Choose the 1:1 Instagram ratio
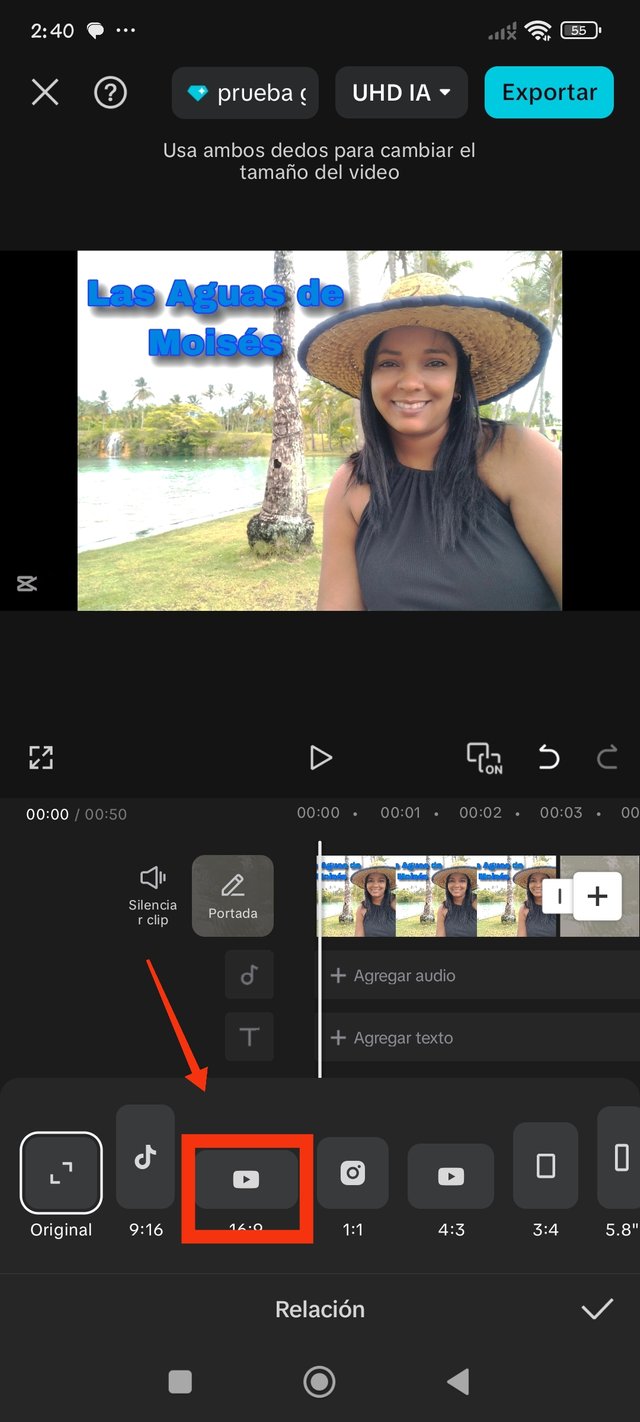This screenshot has width=640, height=1422. pyautogui.click(x=353, y=1186)
